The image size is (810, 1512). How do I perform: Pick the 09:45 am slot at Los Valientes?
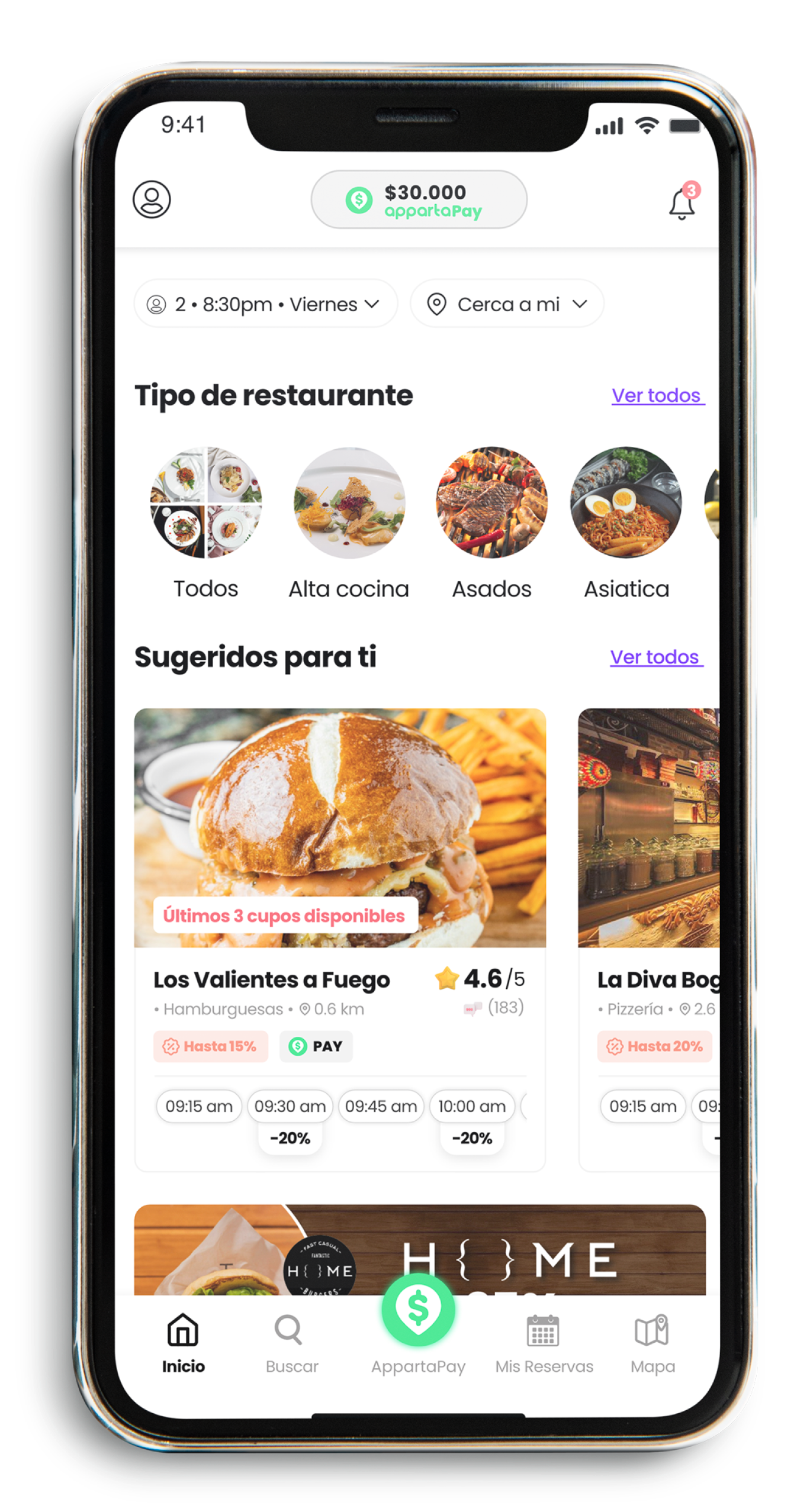pyautogui.click(x=381, y=1106)
